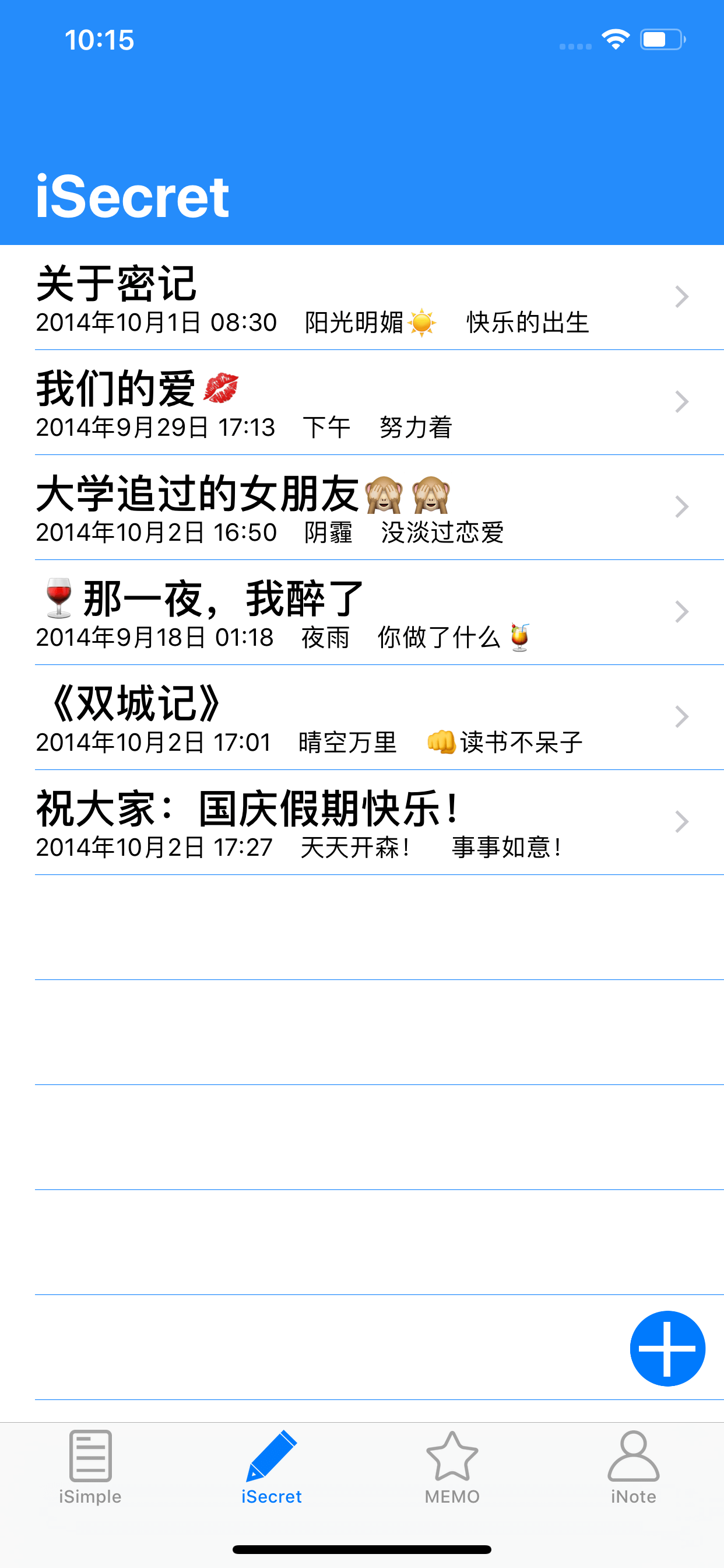
Task: Select the iSecret tab
Action: click(x=271, y=1467)
